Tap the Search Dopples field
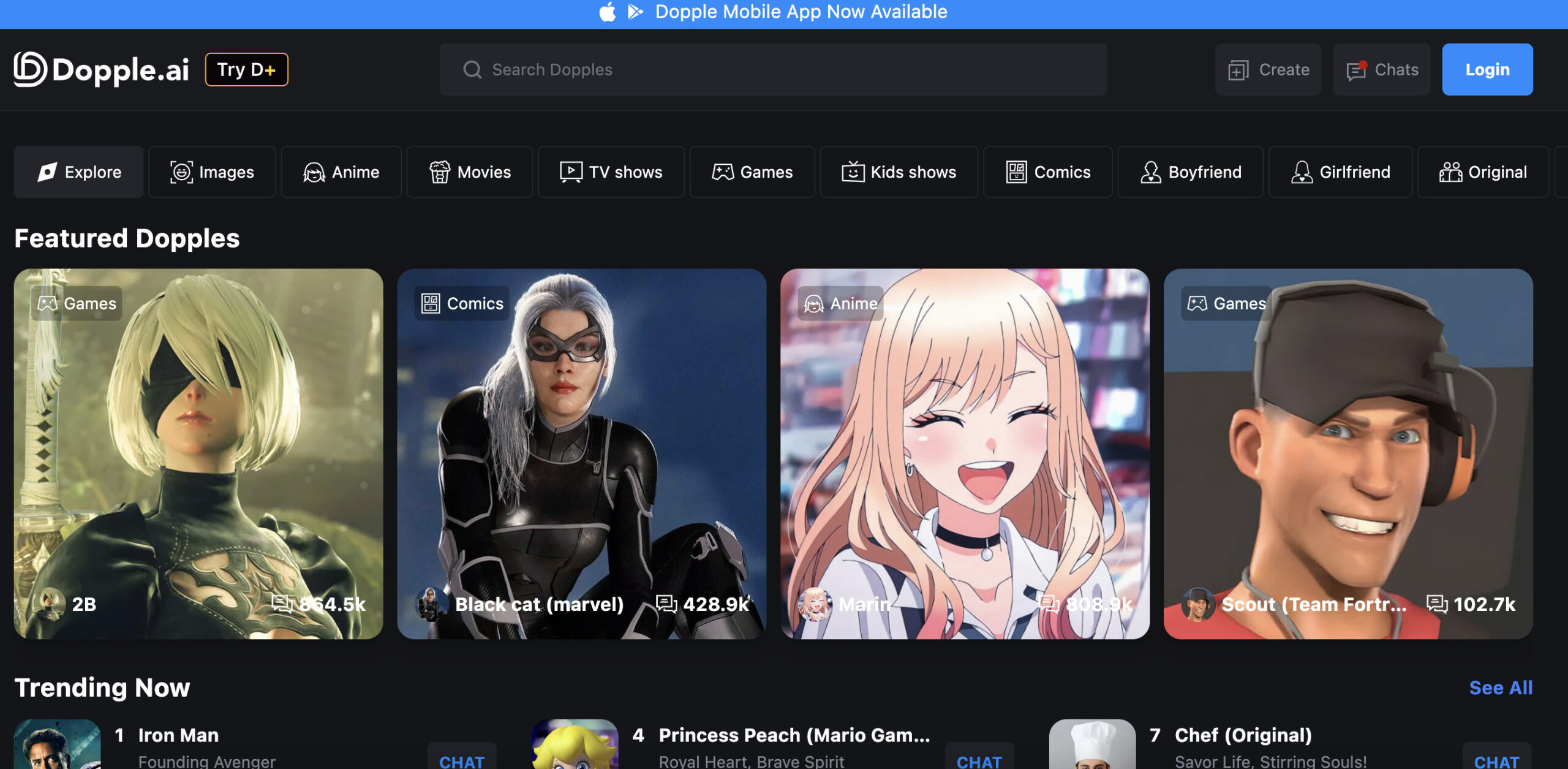Screen dimensions: 1568x769 (x=772, y=69)
